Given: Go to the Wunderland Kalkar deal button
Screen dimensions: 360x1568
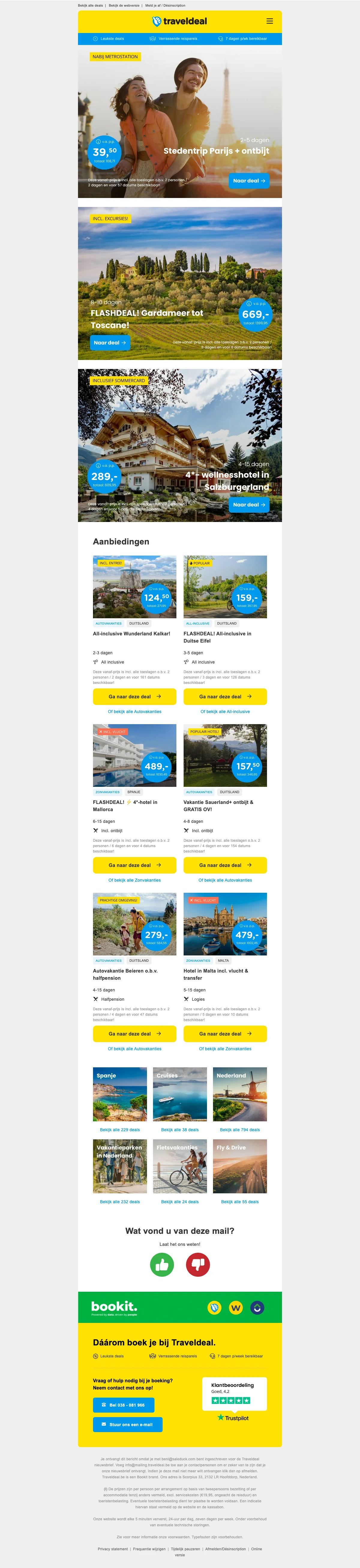Looking at the screenshot, I should click(135, 696).
